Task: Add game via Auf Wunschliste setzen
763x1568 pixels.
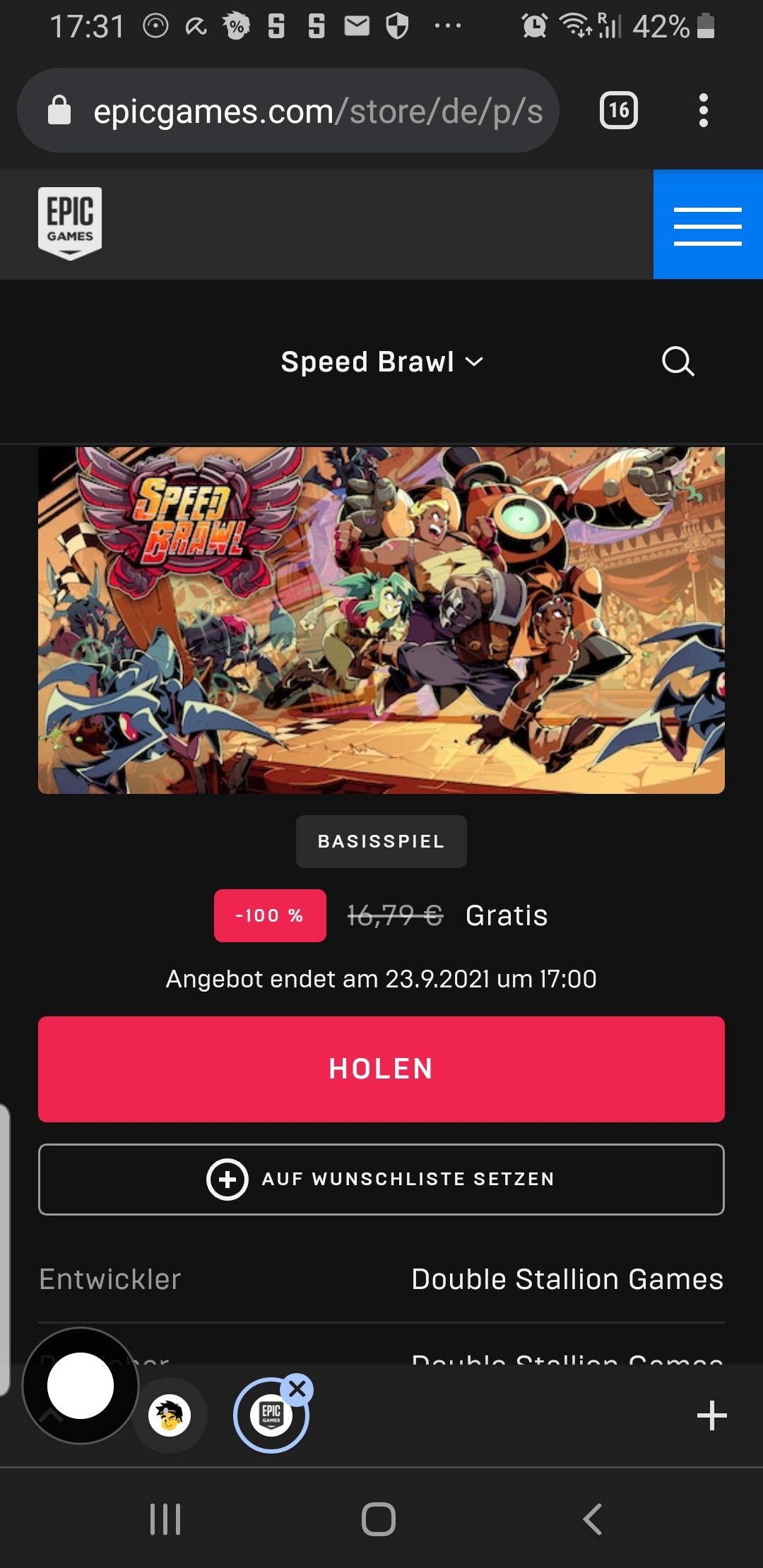Action: (381, 1179)
